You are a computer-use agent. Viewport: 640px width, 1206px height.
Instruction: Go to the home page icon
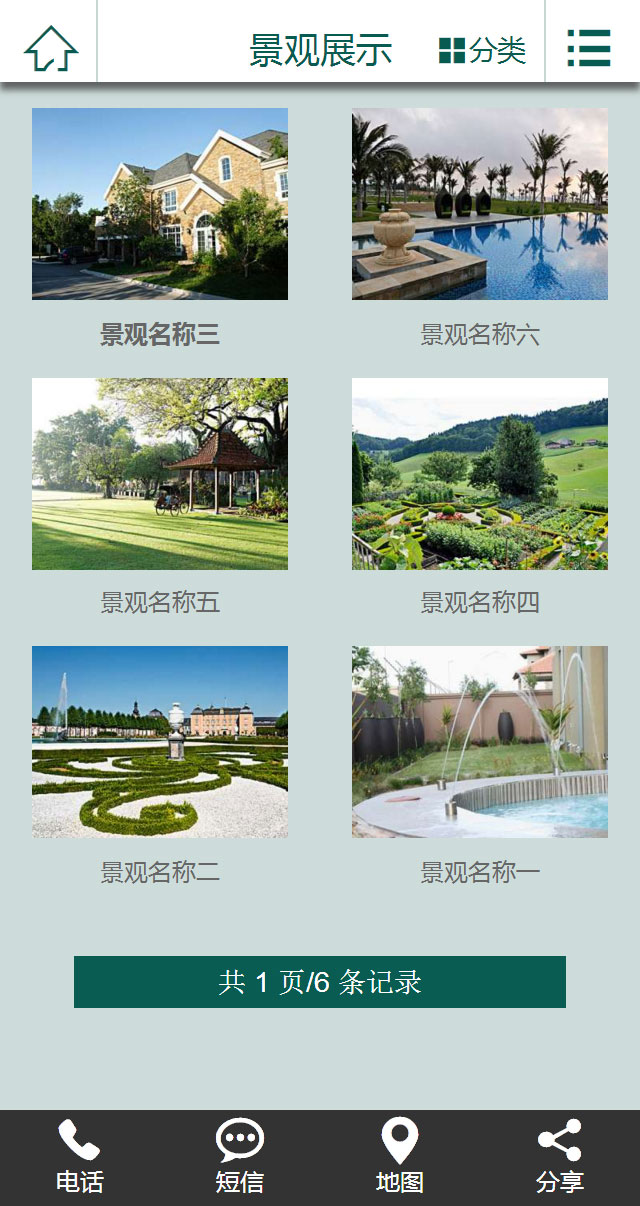point(50,46)
